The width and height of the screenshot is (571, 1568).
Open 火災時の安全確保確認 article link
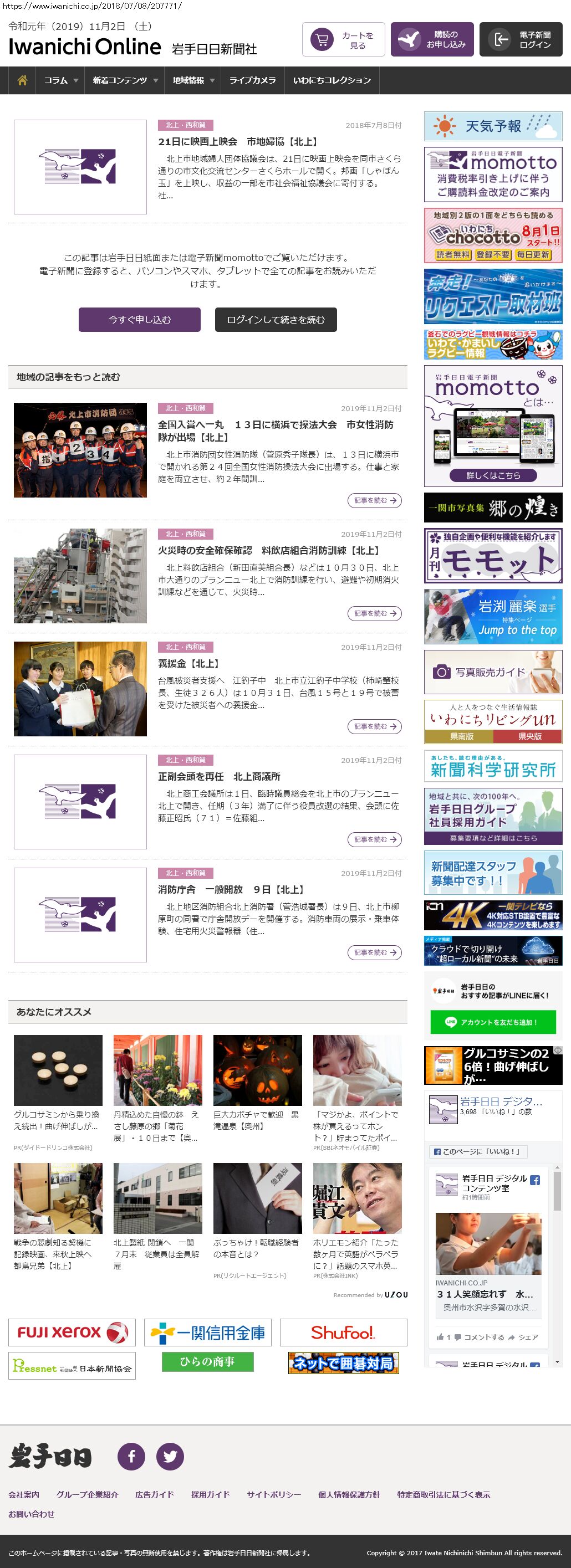pyautogui.click(x=269, y=550)
